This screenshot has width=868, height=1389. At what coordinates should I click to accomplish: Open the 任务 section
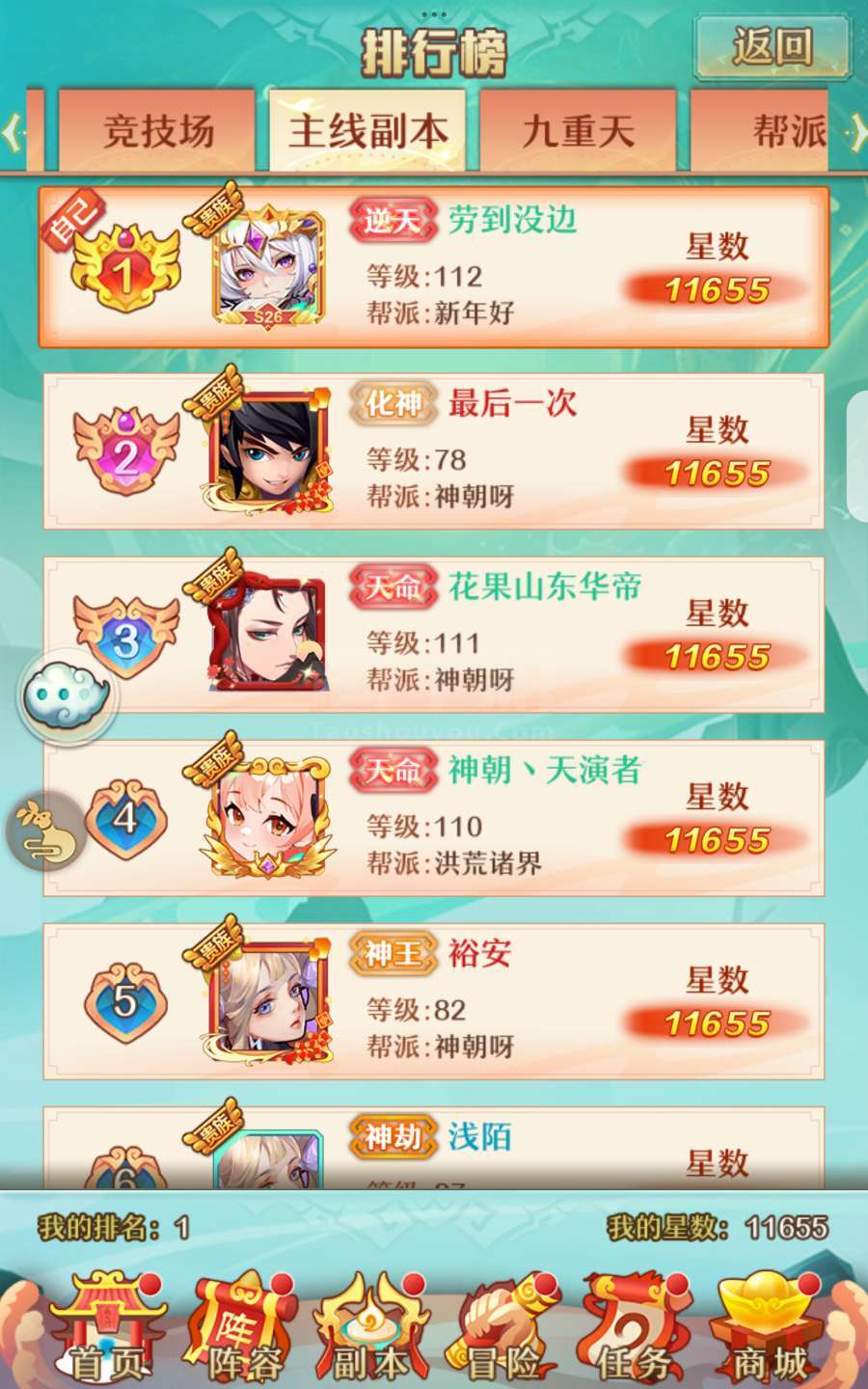click(x=632, y=1327)
